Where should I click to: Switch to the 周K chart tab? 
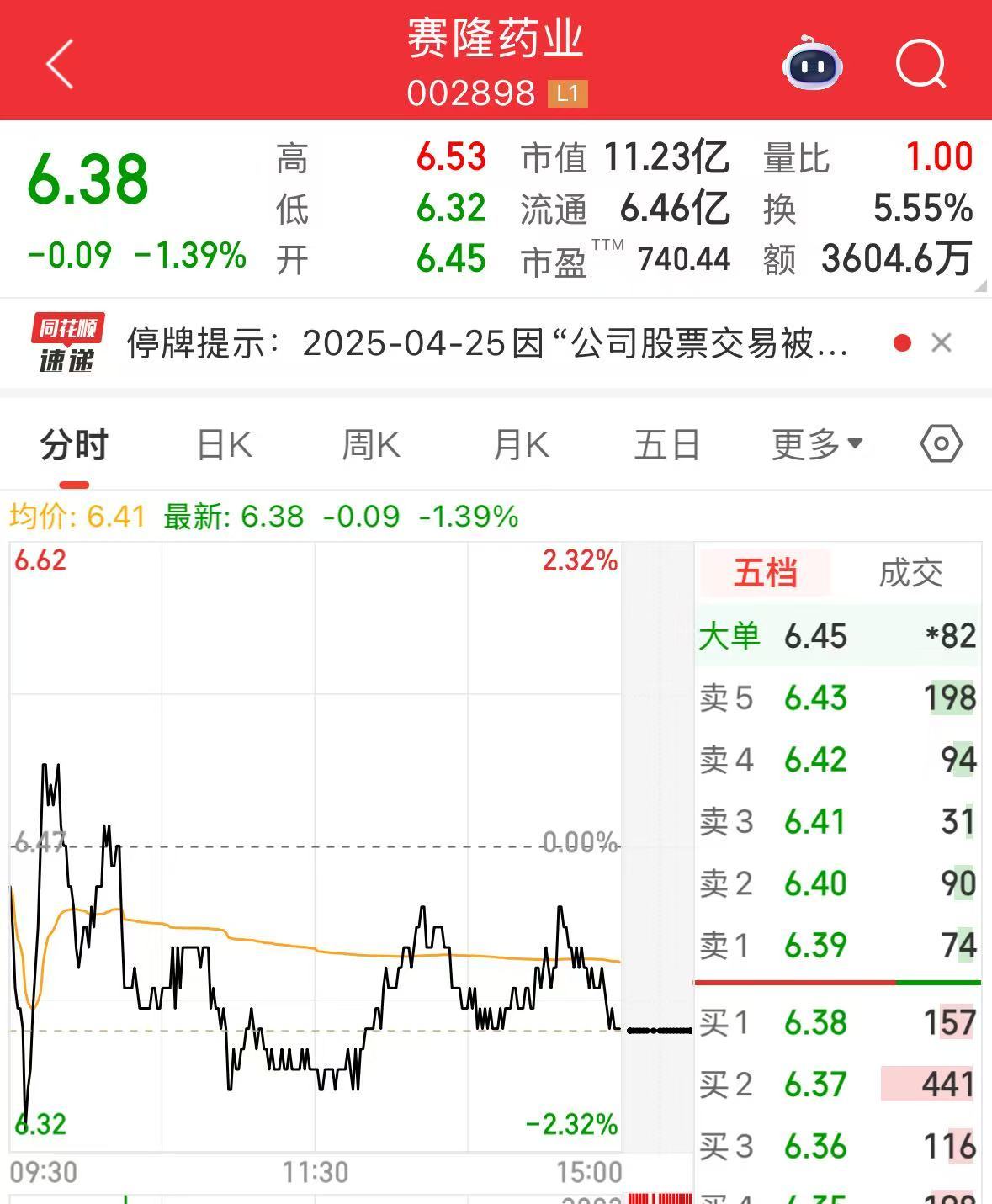pos(371,444)
